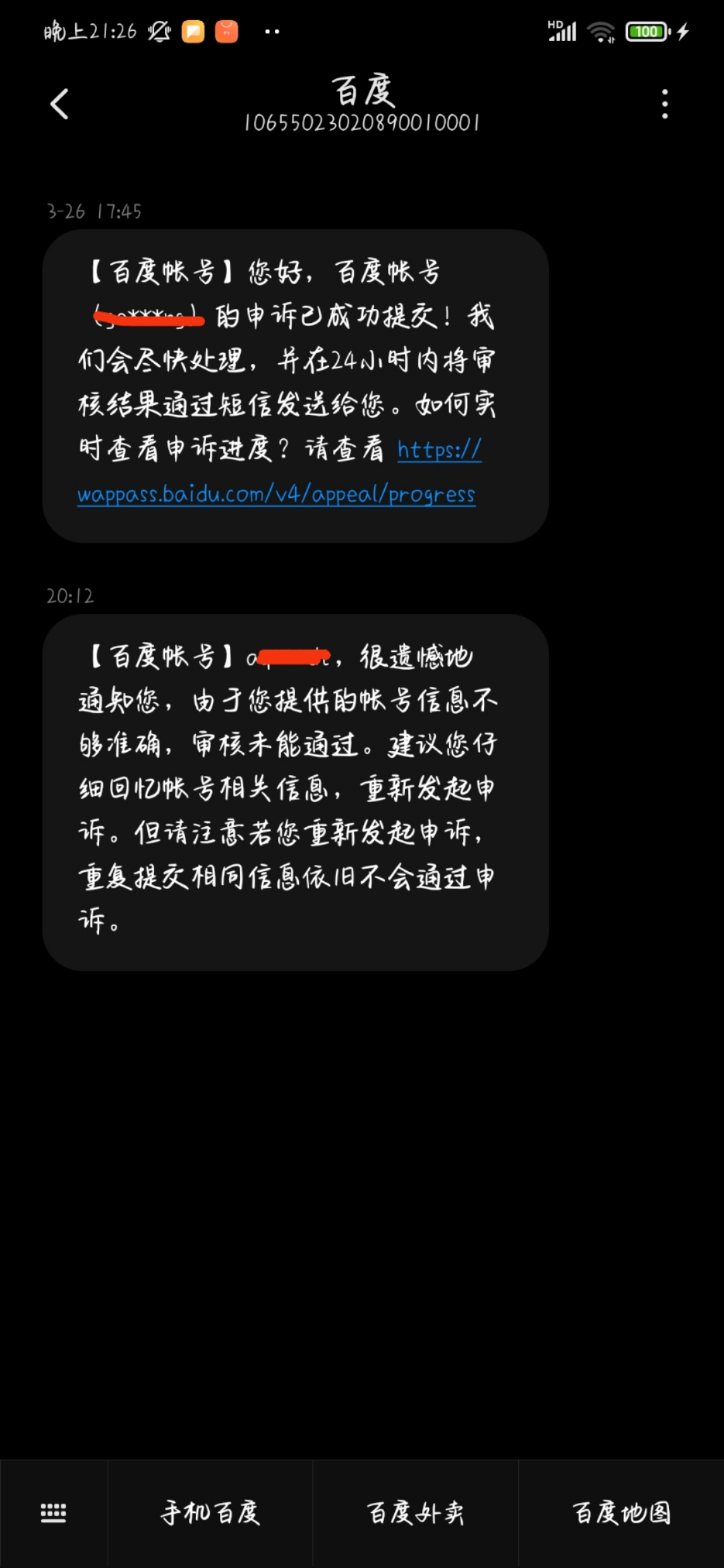Open the three-dot overflow menu
Screen dimensions: 724x1568
tap(664, 105)
